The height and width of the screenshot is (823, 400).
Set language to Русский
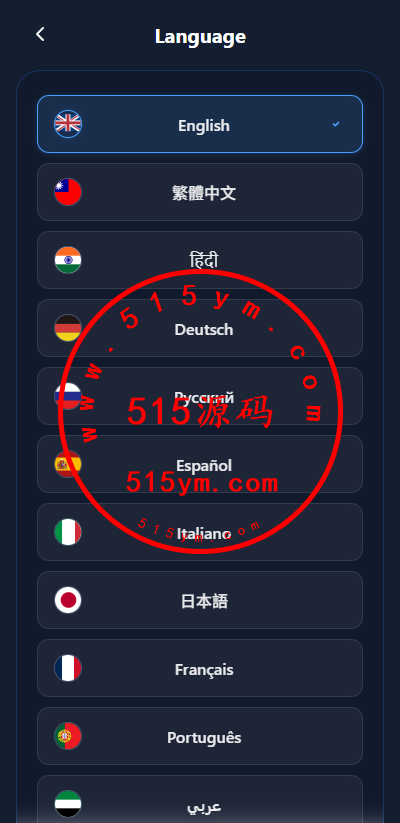200,396
